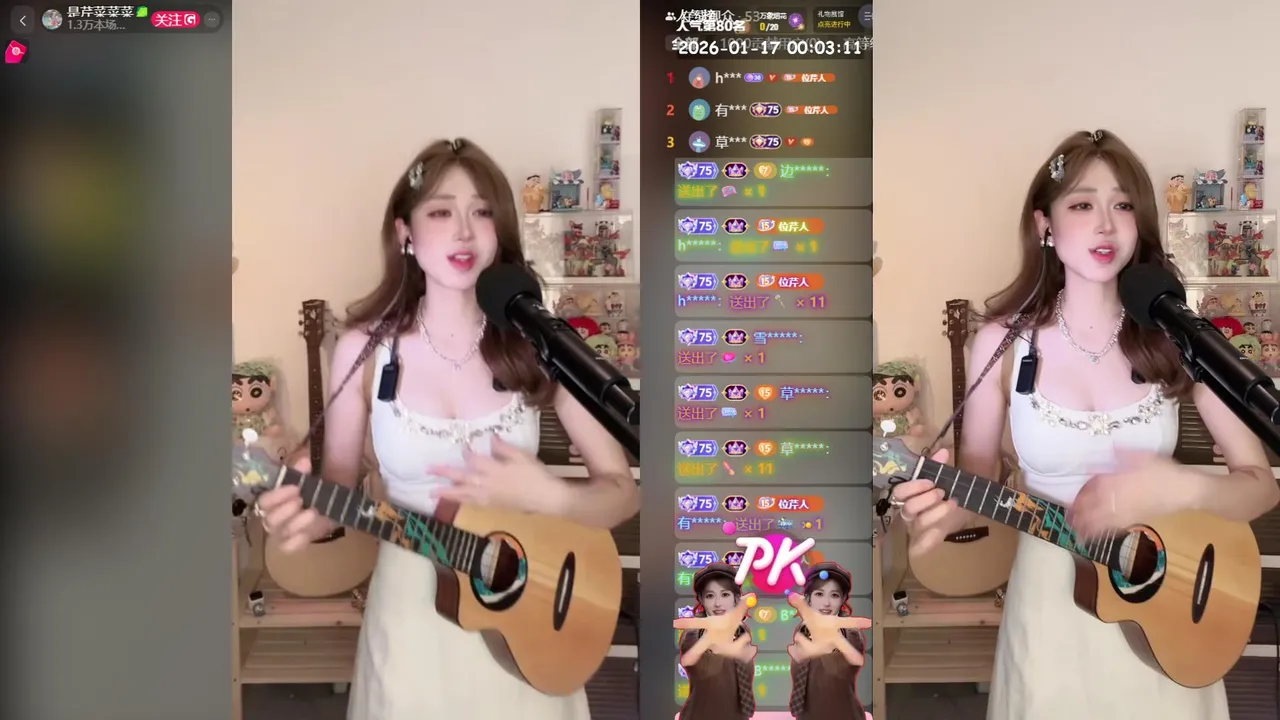The width and height of the screenshot is (1280, 720).
Task: Follow the streamer with the 关注 button
Action: tap(175, 19)
